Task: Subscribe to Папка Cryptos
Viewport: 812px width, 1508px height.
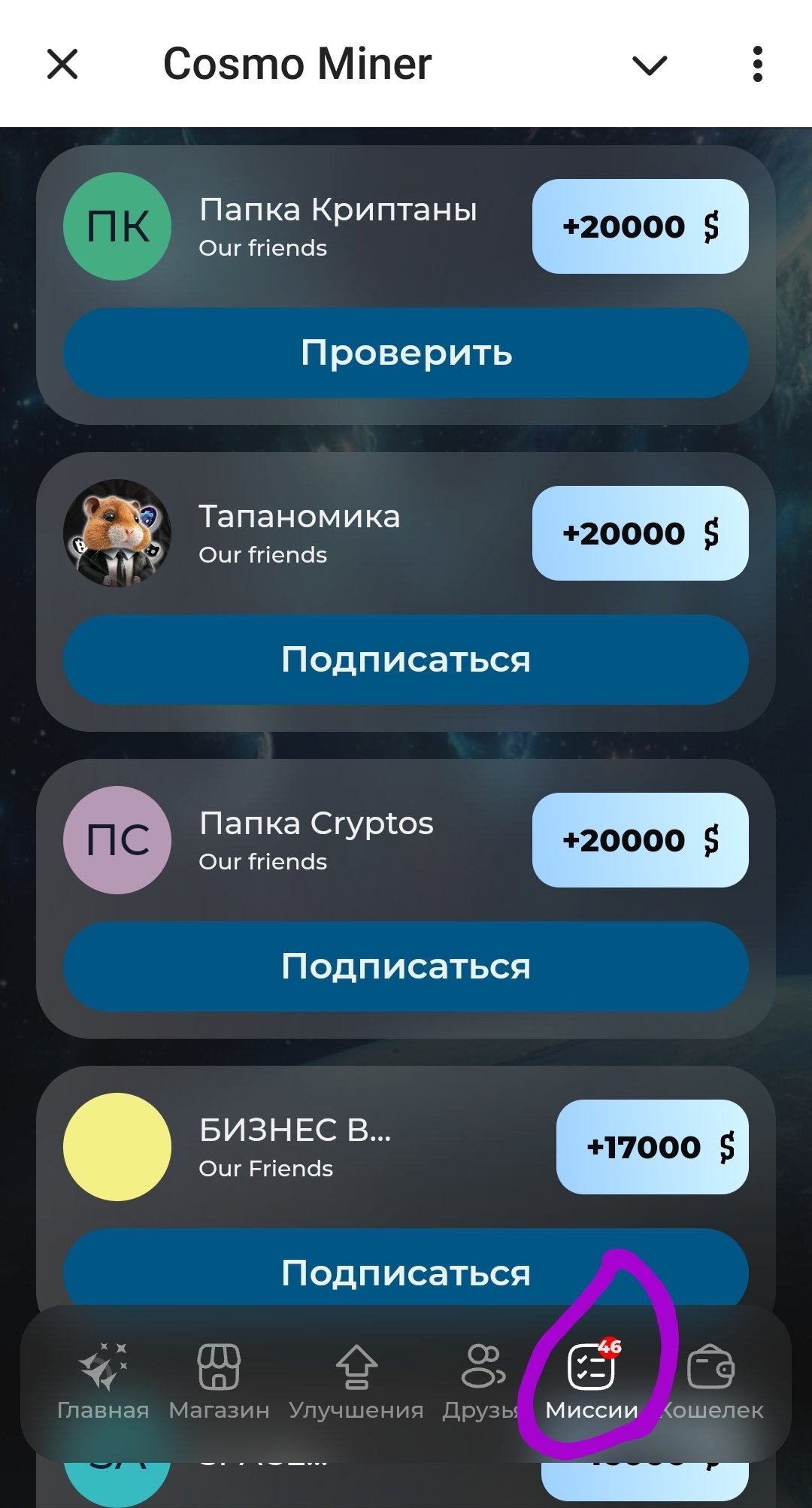Action: click(406, 966)
